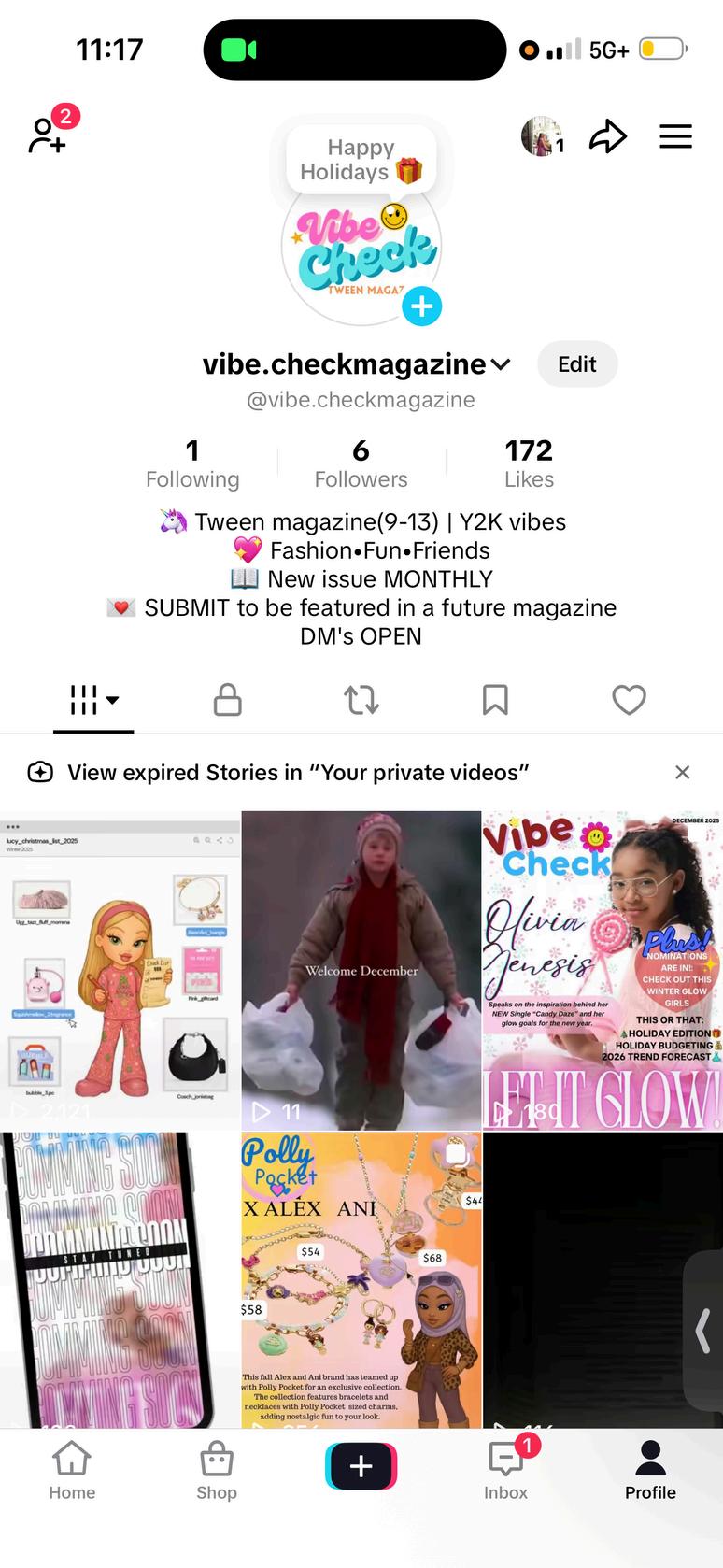Open the Let It Glow magazine cover video
723x1568 pixels.
tap(602, 970)
